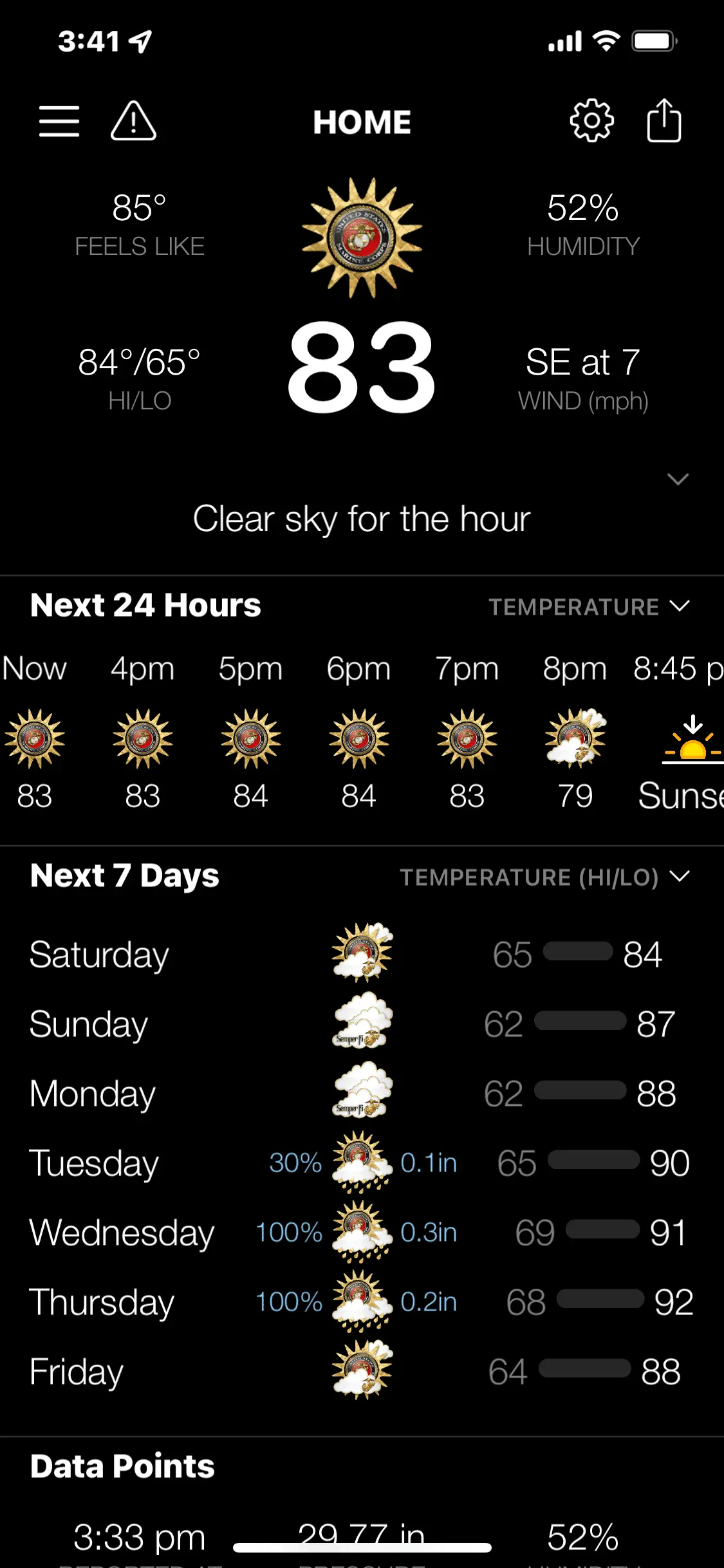This screenshot has width=724, height=1568.
Task: View weather alerts warning icon
Action: point(133,121)
